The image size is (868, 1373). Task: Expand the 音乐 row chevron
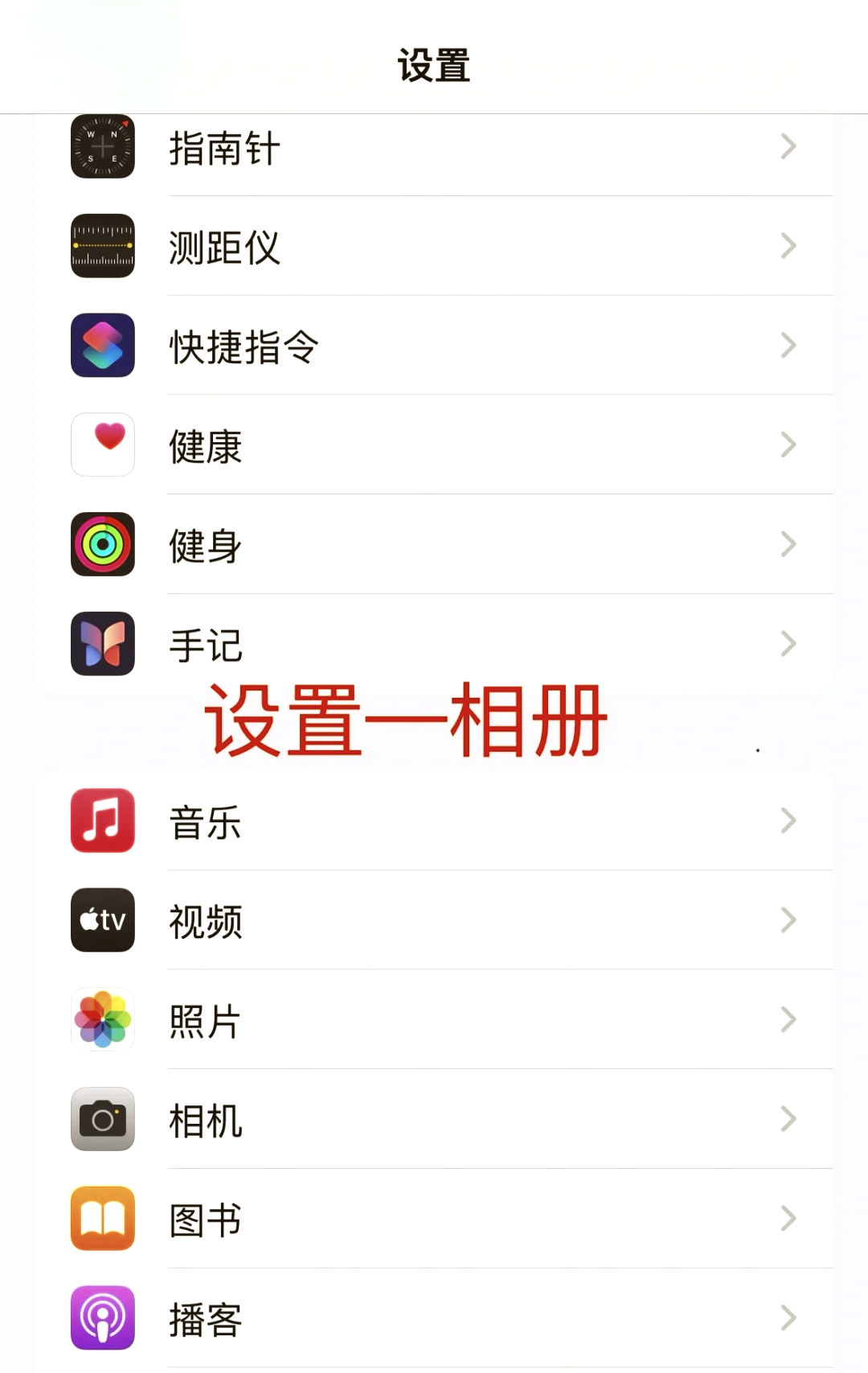pos(788,822)
